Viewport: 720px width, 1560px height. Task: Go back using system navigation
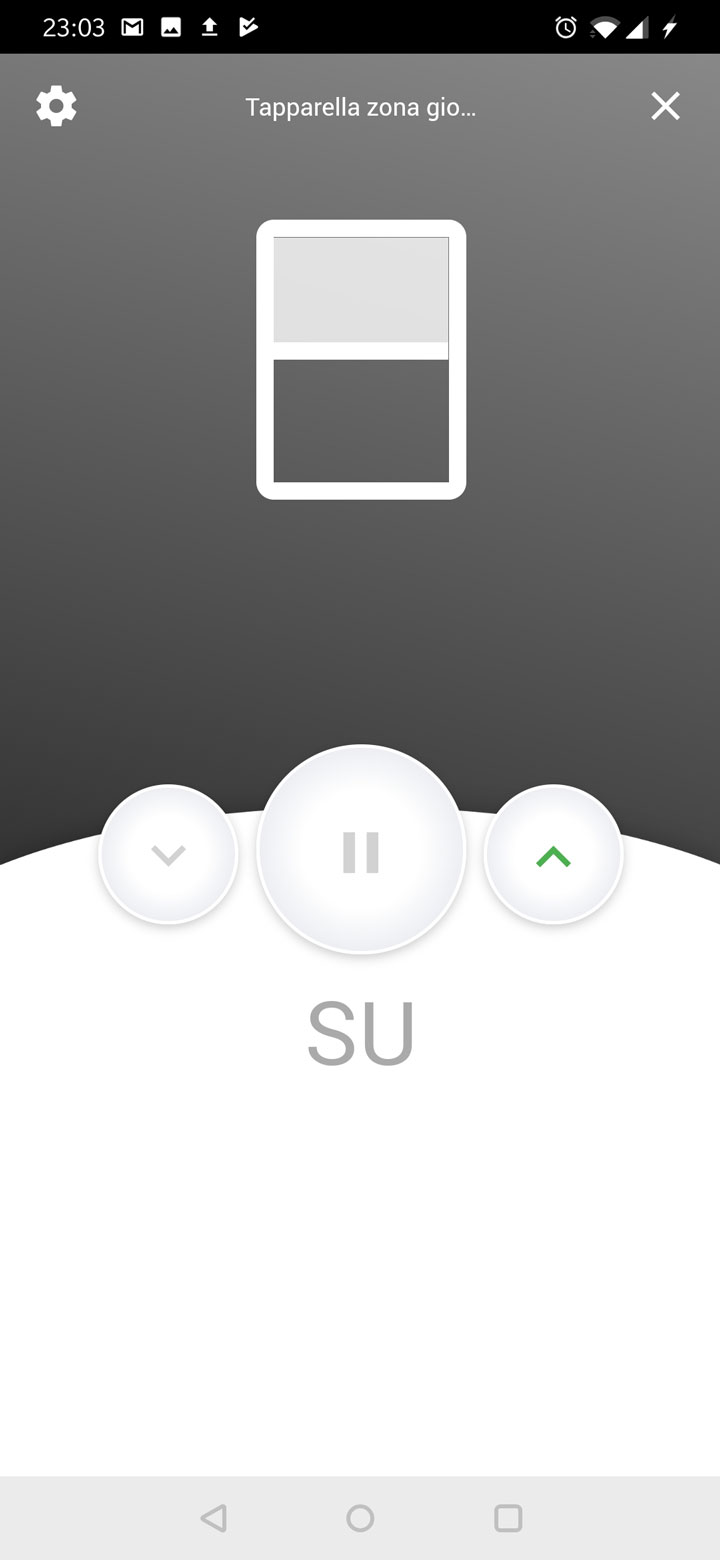click(213, 1518)
